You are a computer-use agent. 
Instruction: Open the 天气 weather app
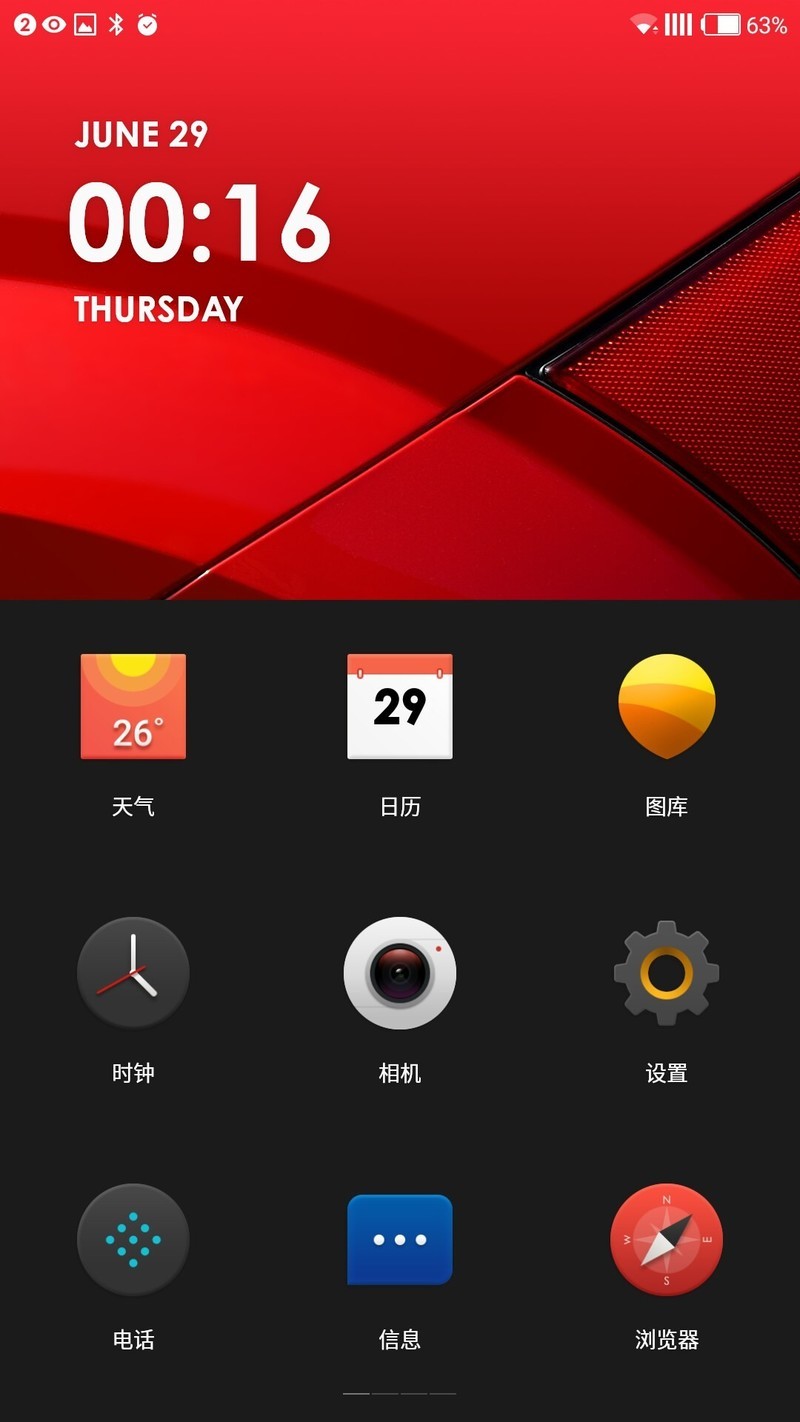(x=133, y=706)
